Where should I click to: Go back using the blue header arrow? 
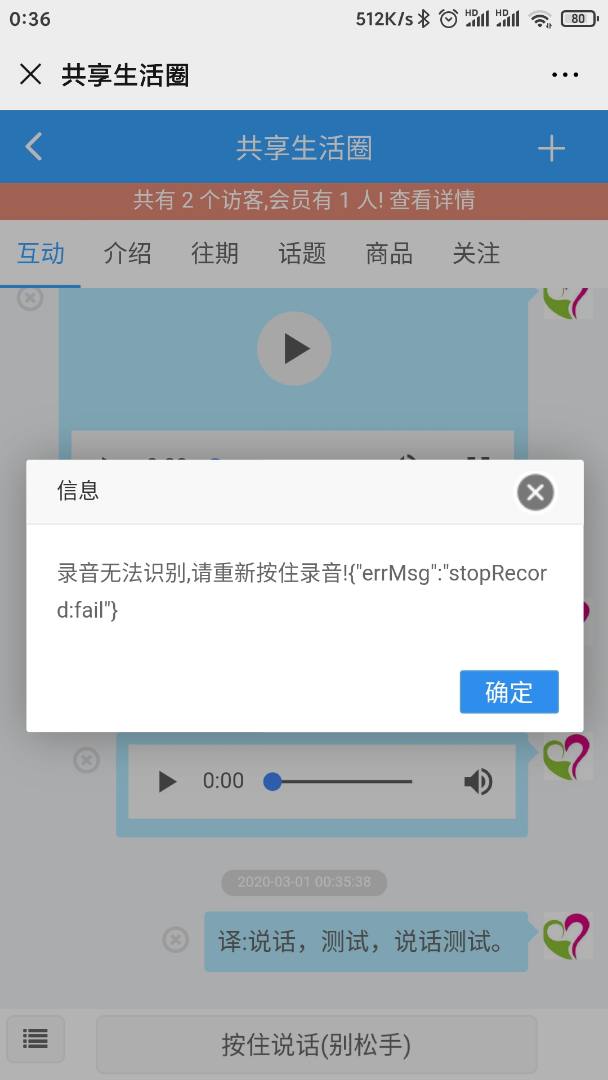[x=34, y=148]
